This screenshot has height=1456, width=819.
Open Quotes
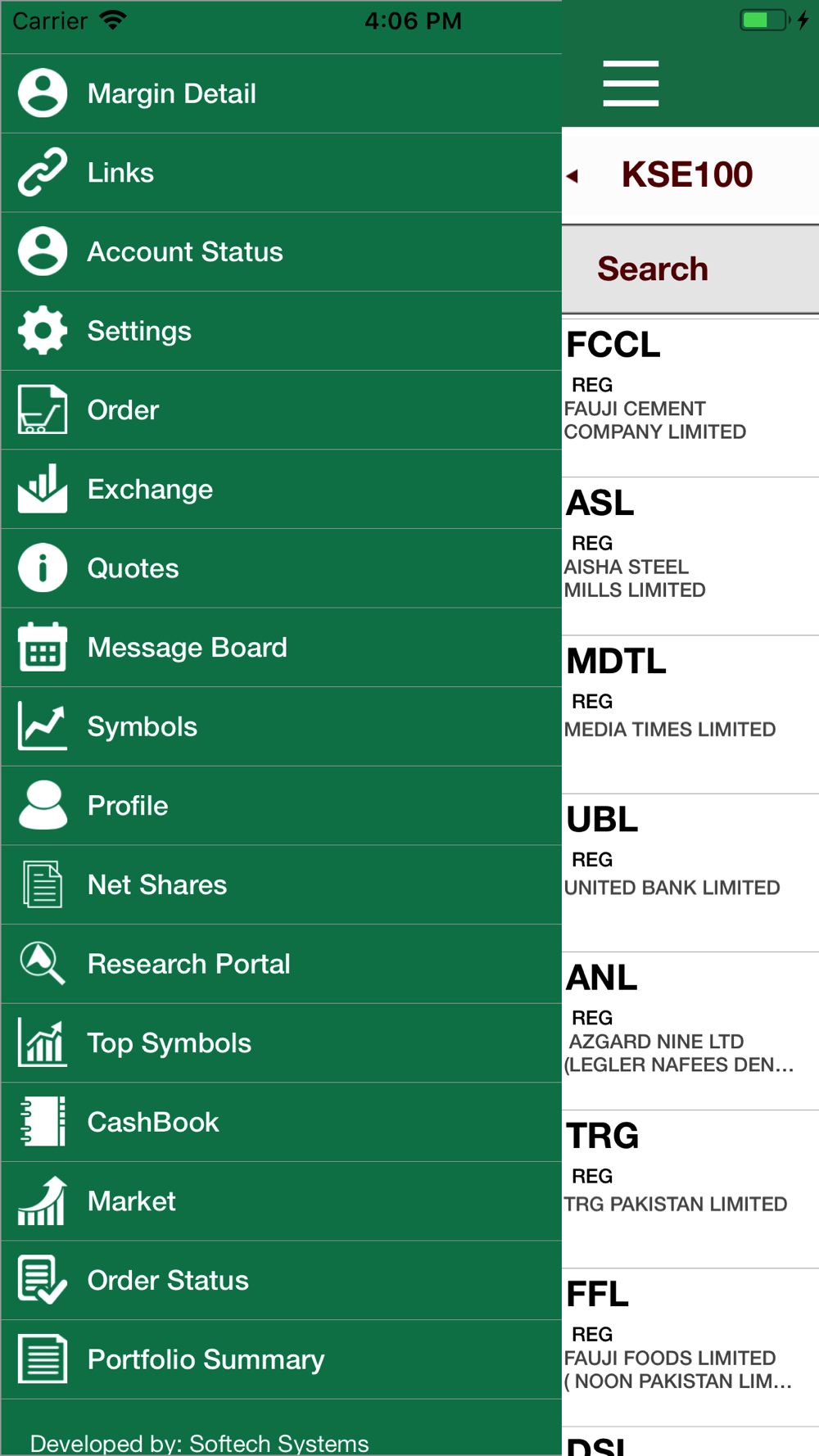(x=281, y=568)
